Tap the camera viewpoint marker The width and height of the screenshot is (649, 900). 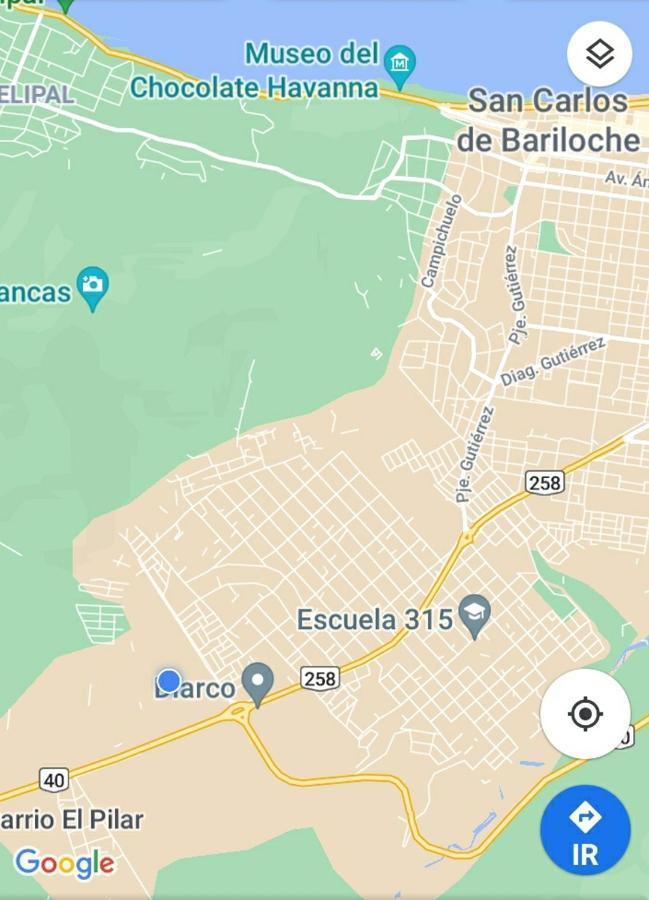[x=93, y=288]
